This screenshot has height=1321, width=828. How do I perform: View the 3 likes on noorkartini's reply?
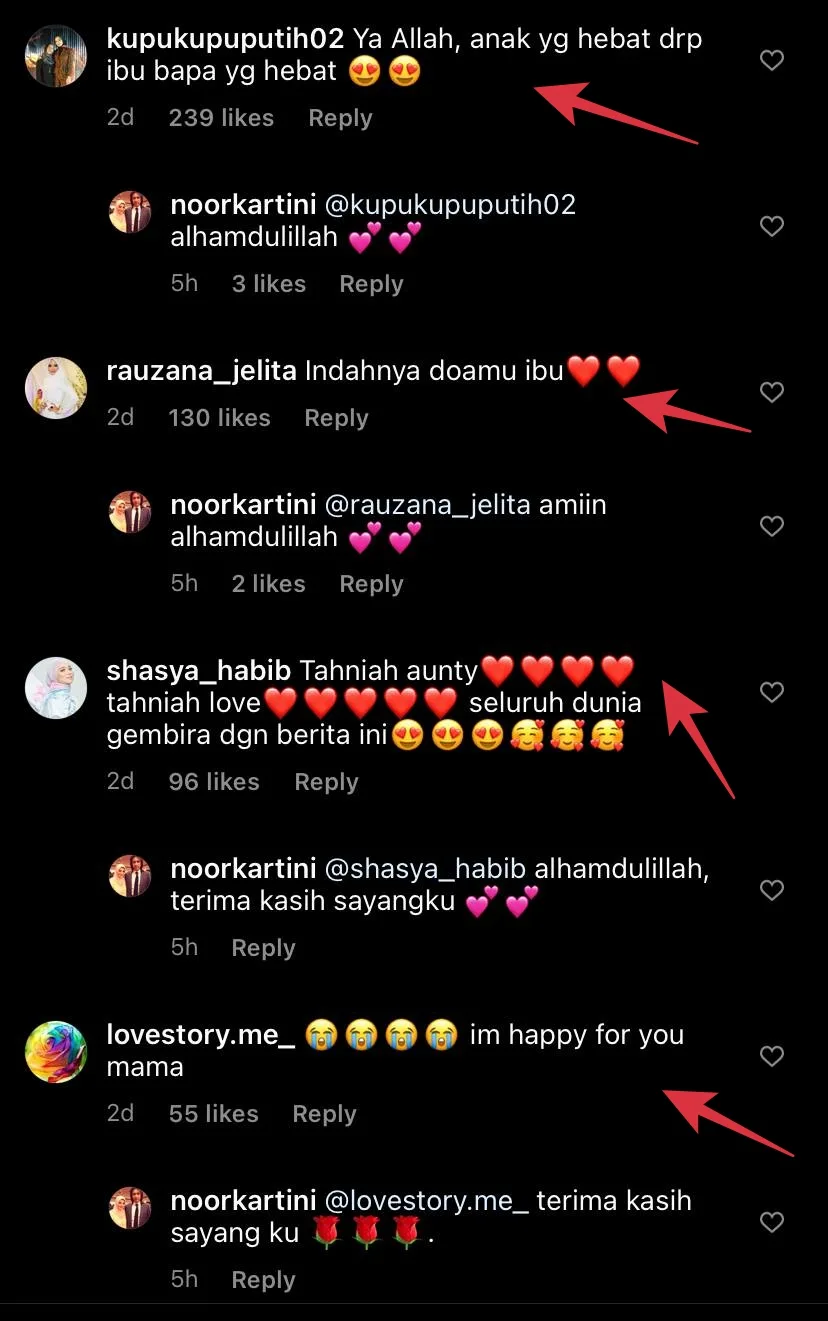coord(269,284)
